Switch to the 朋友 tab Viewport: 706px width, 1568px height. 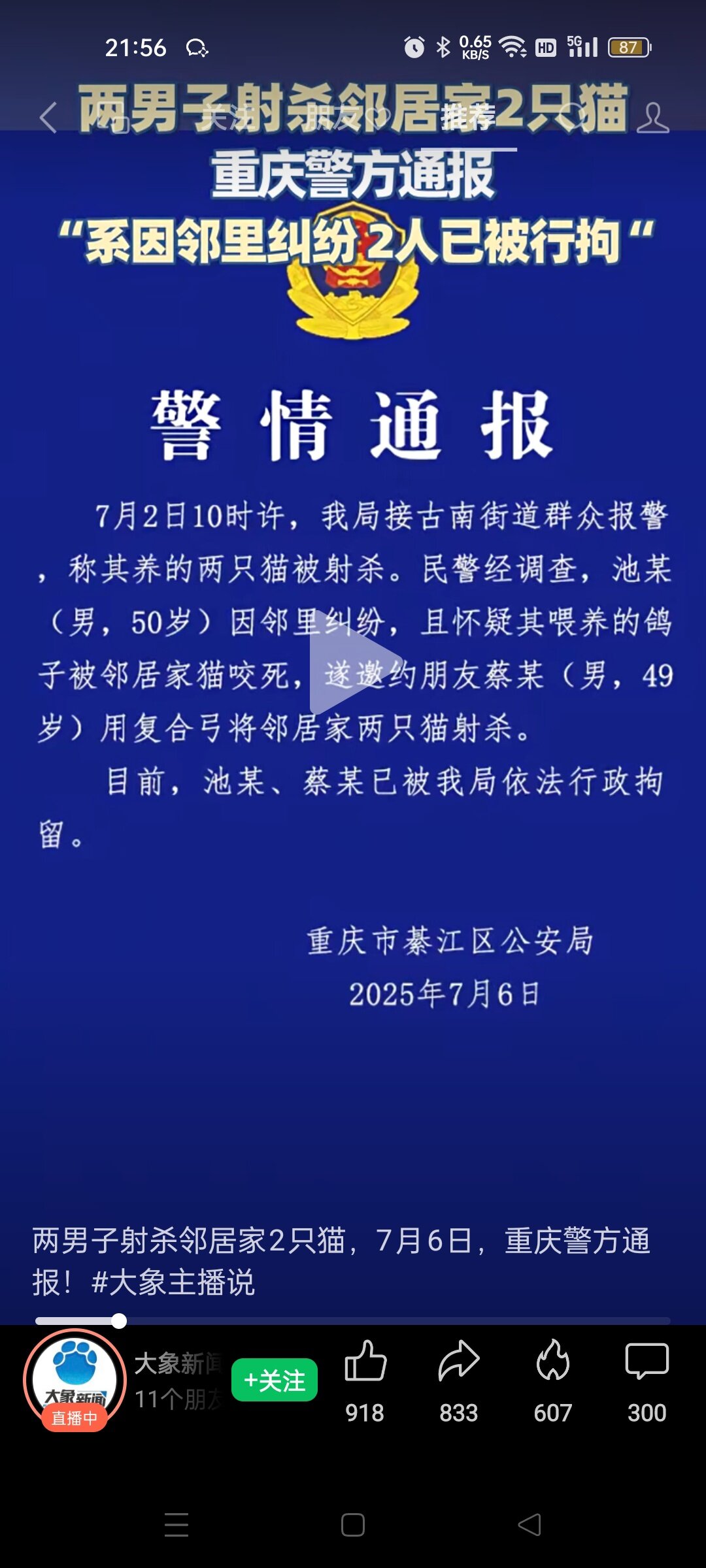333,118
